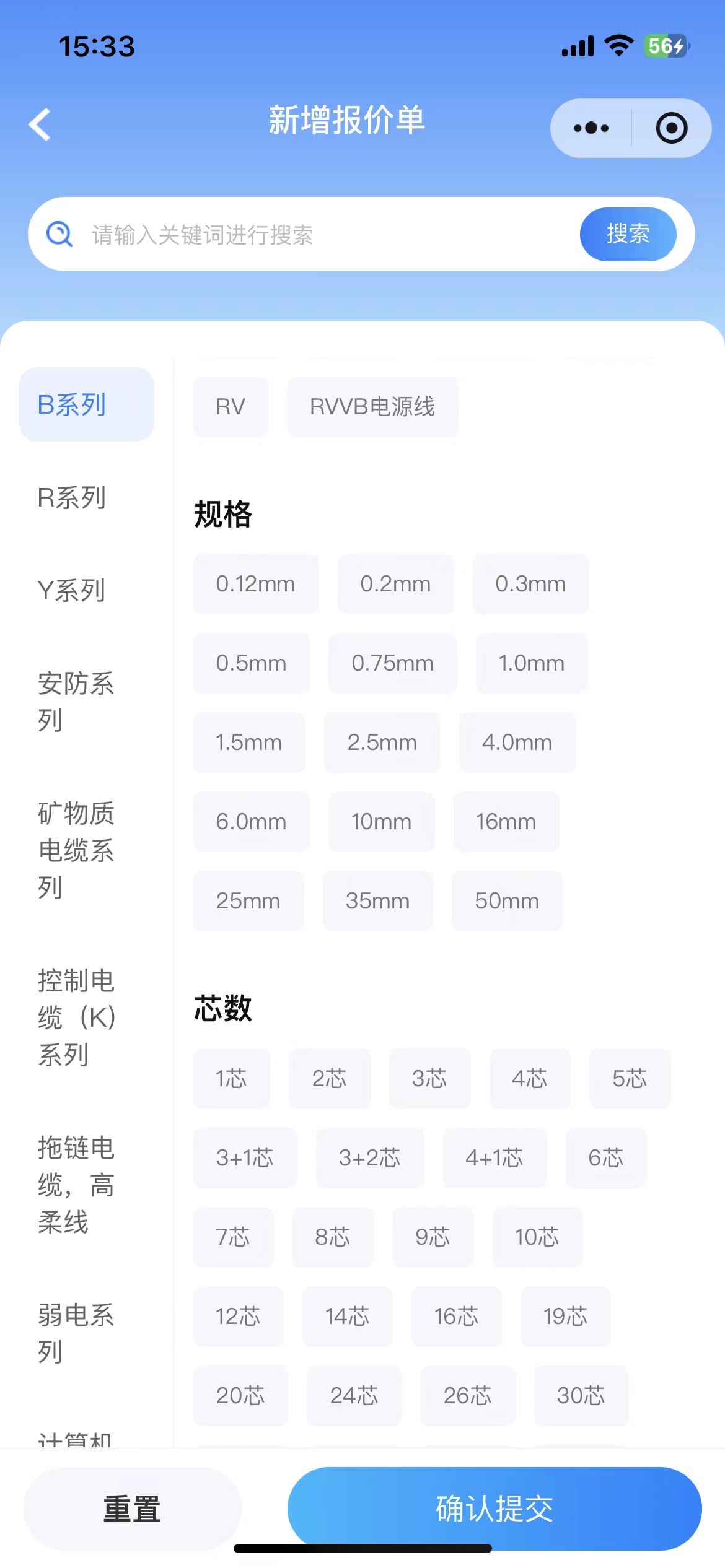Submit with 确认提交 button
The height and width of the screenshot is (1568, 725).
tap(494, 1509)
